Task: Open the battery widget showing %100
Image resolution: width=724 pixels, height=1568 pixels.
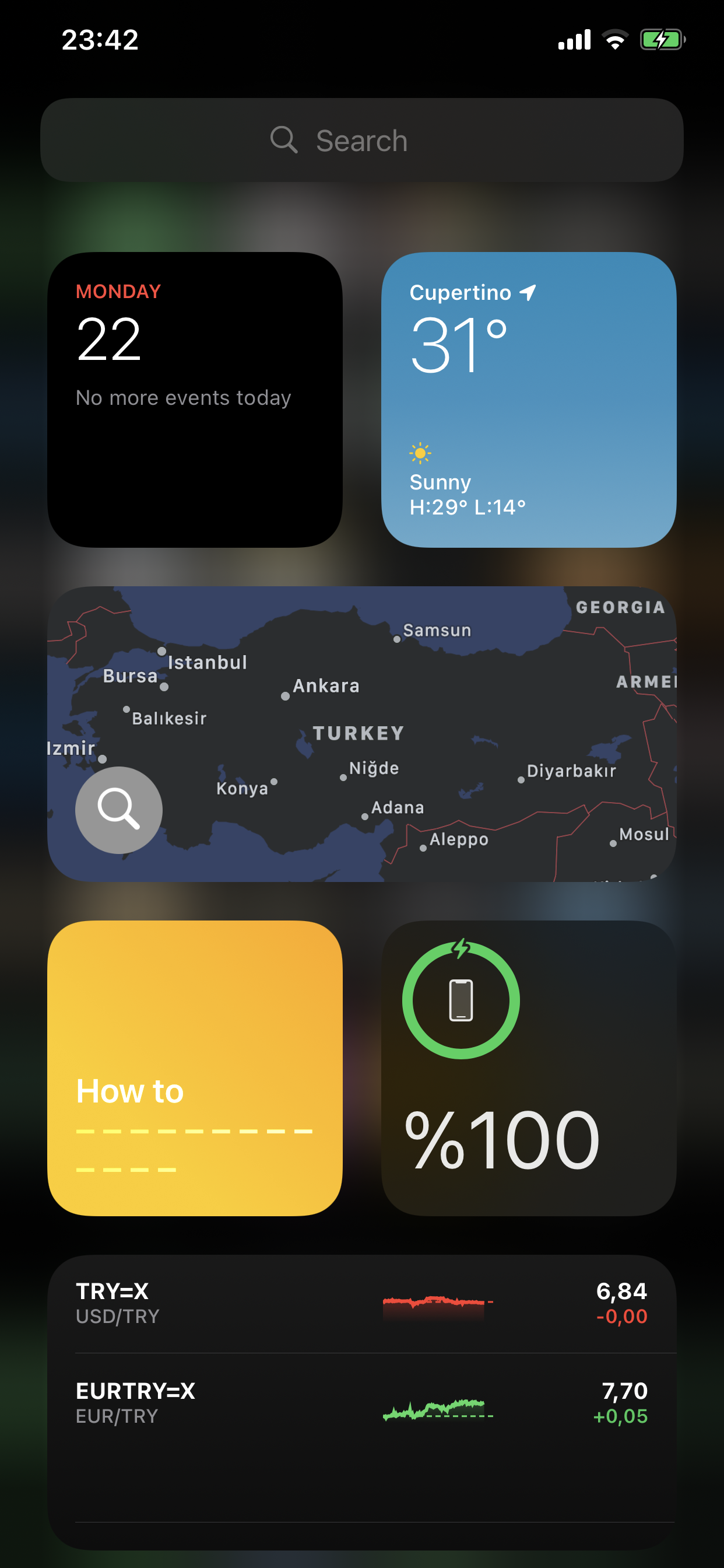Action: click(529, 1067)
